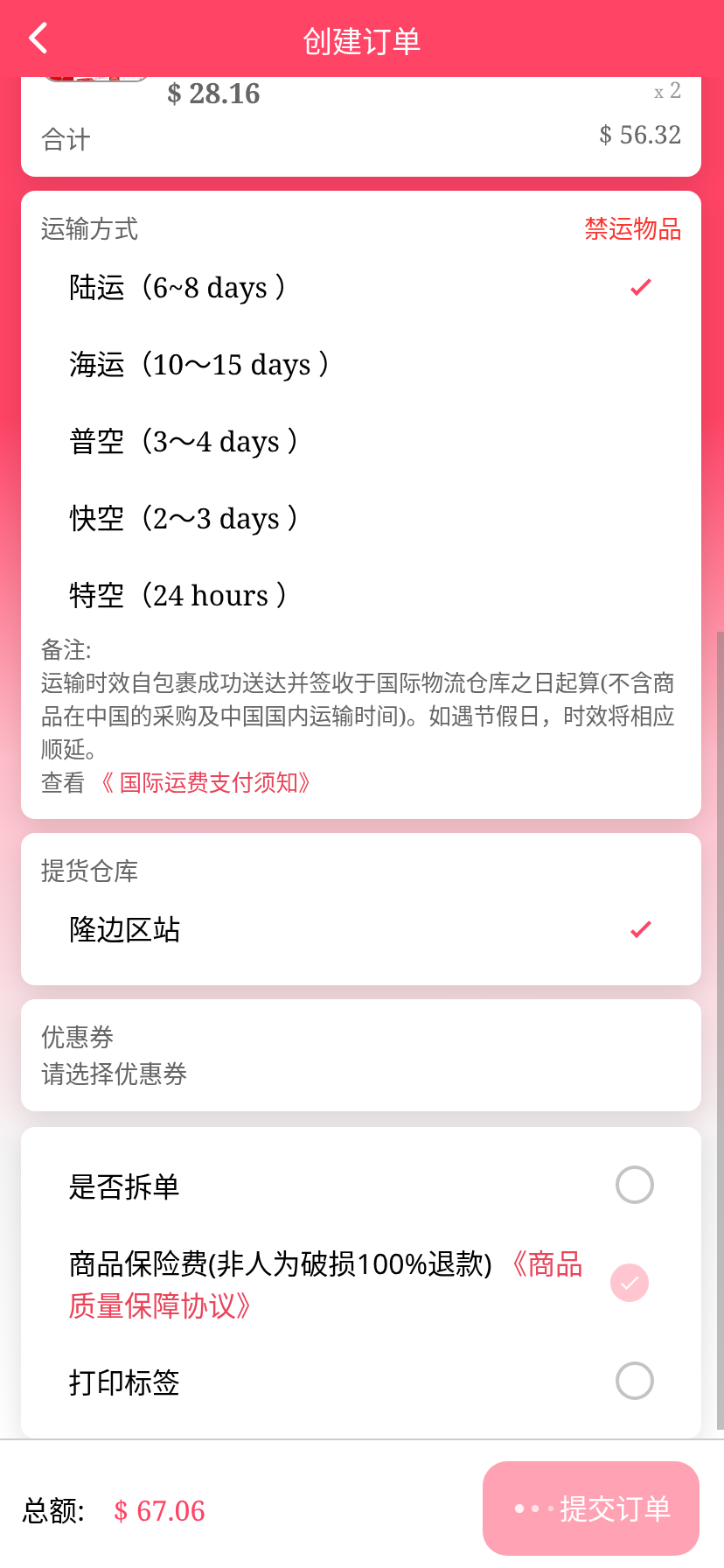
Task: Tap the 提交订单 button
Action: (x=591, y=1508)
